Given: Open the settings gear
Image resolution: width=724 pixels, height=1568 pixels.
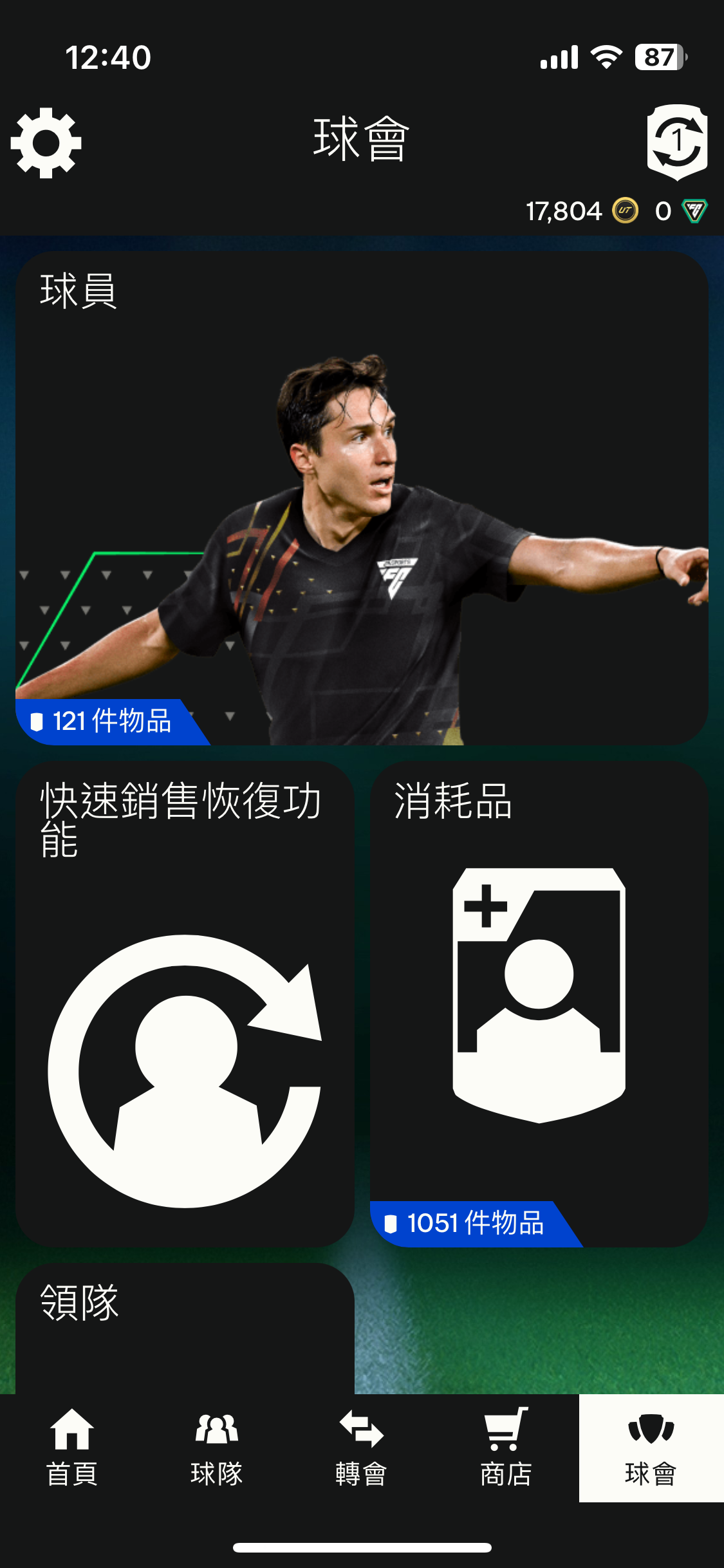Looking at the screenshot, I should point(45,143).
